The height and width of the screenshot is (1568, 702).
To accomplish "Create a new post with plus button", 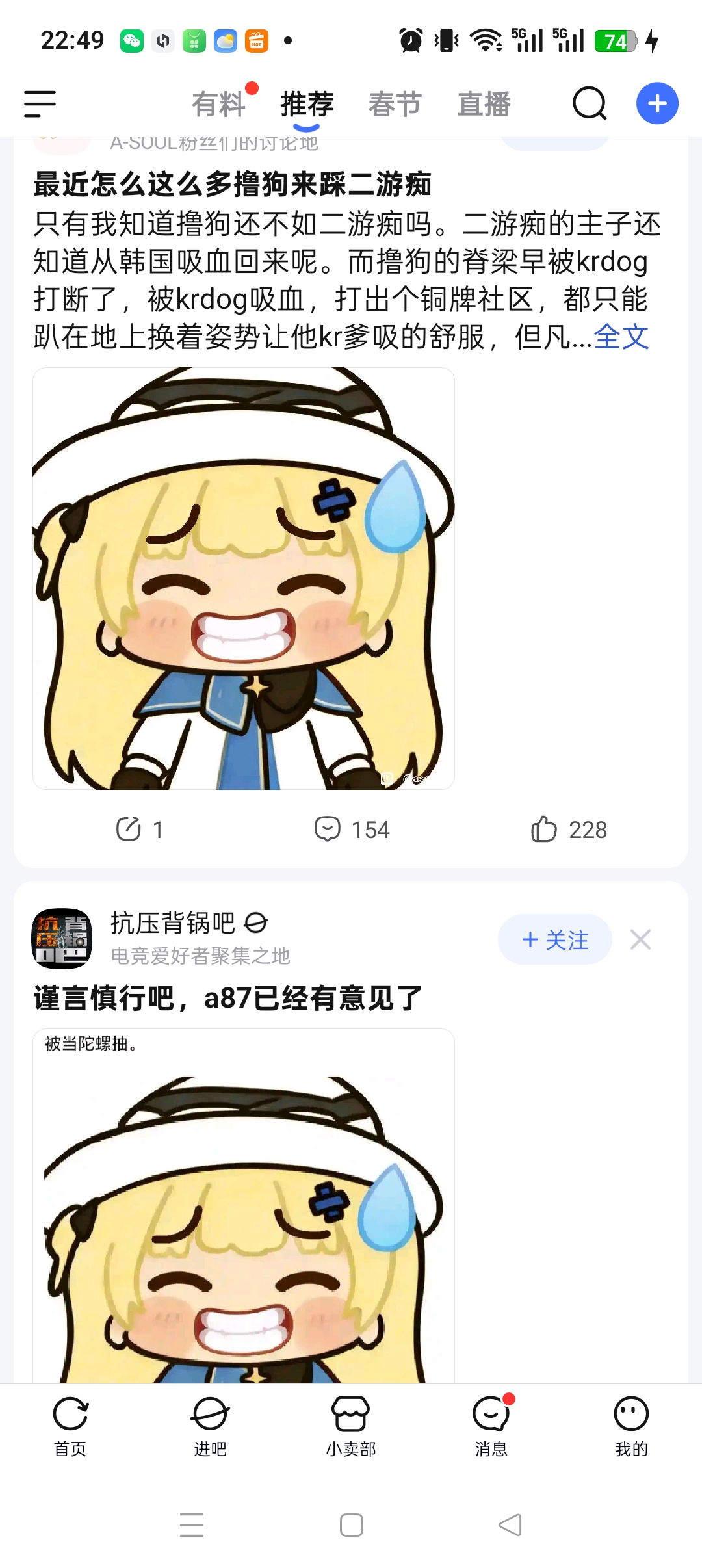I will tap(656, 104).
